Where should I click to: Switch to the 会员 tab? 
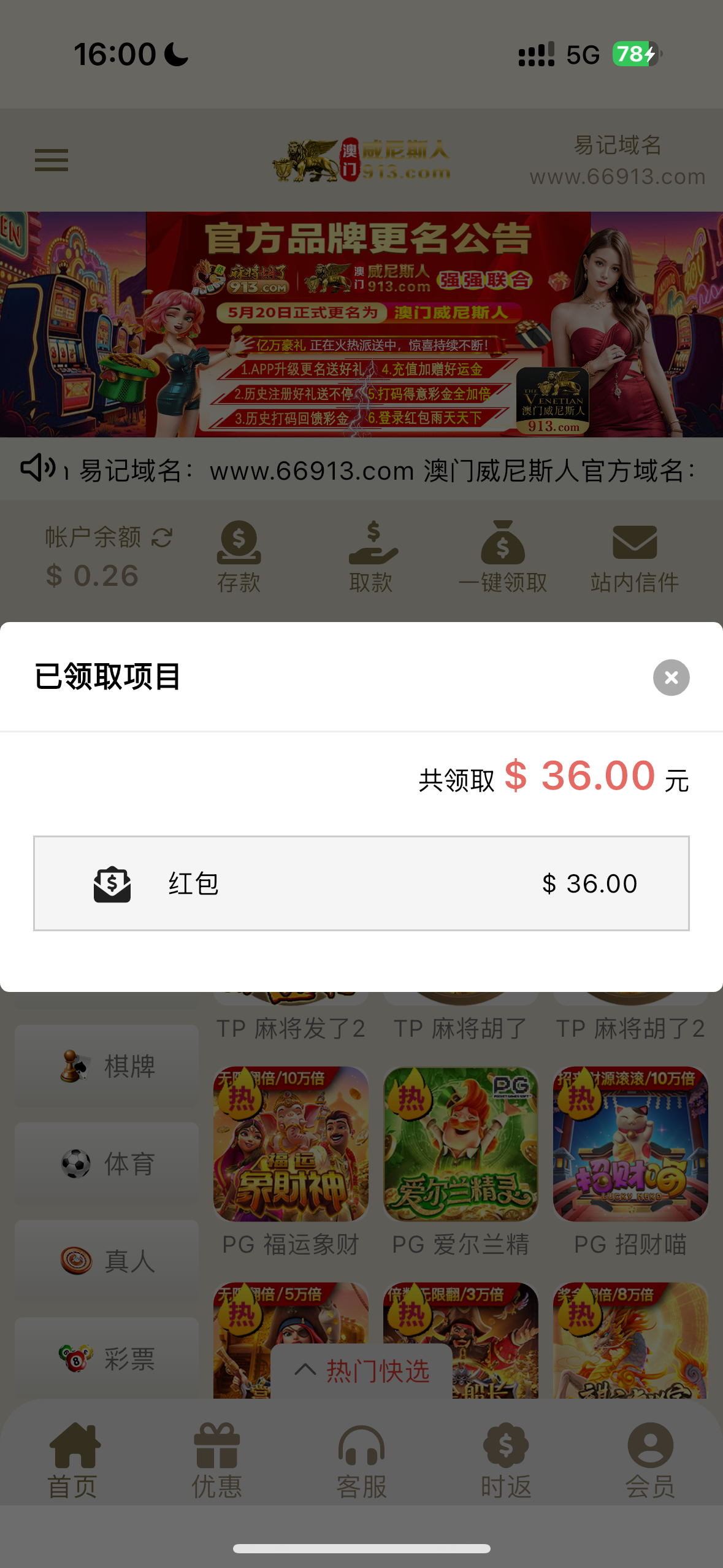(x=650, y=1460)
